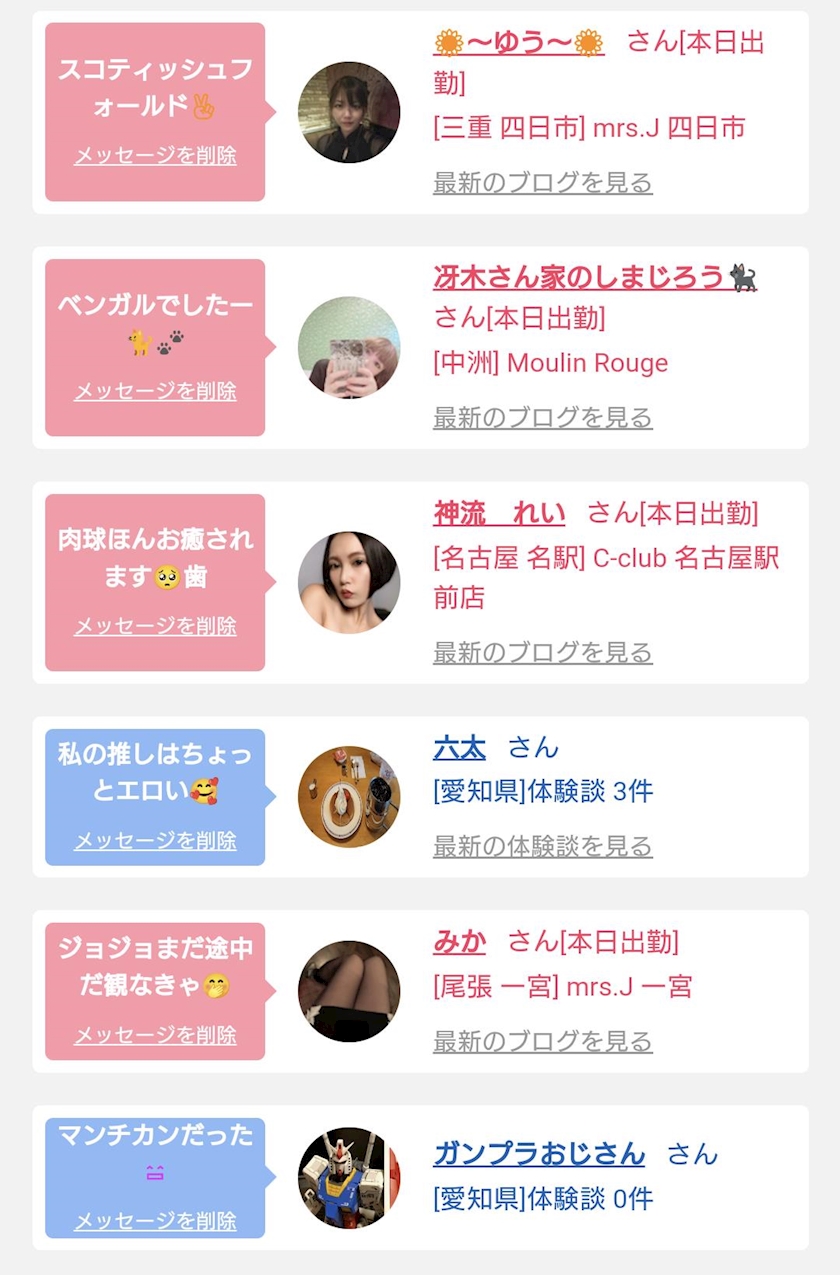Tap the Gundam avatar of ガンプラおじさん
This screenshot has height=1275, width=840.
pos(349,1178)
